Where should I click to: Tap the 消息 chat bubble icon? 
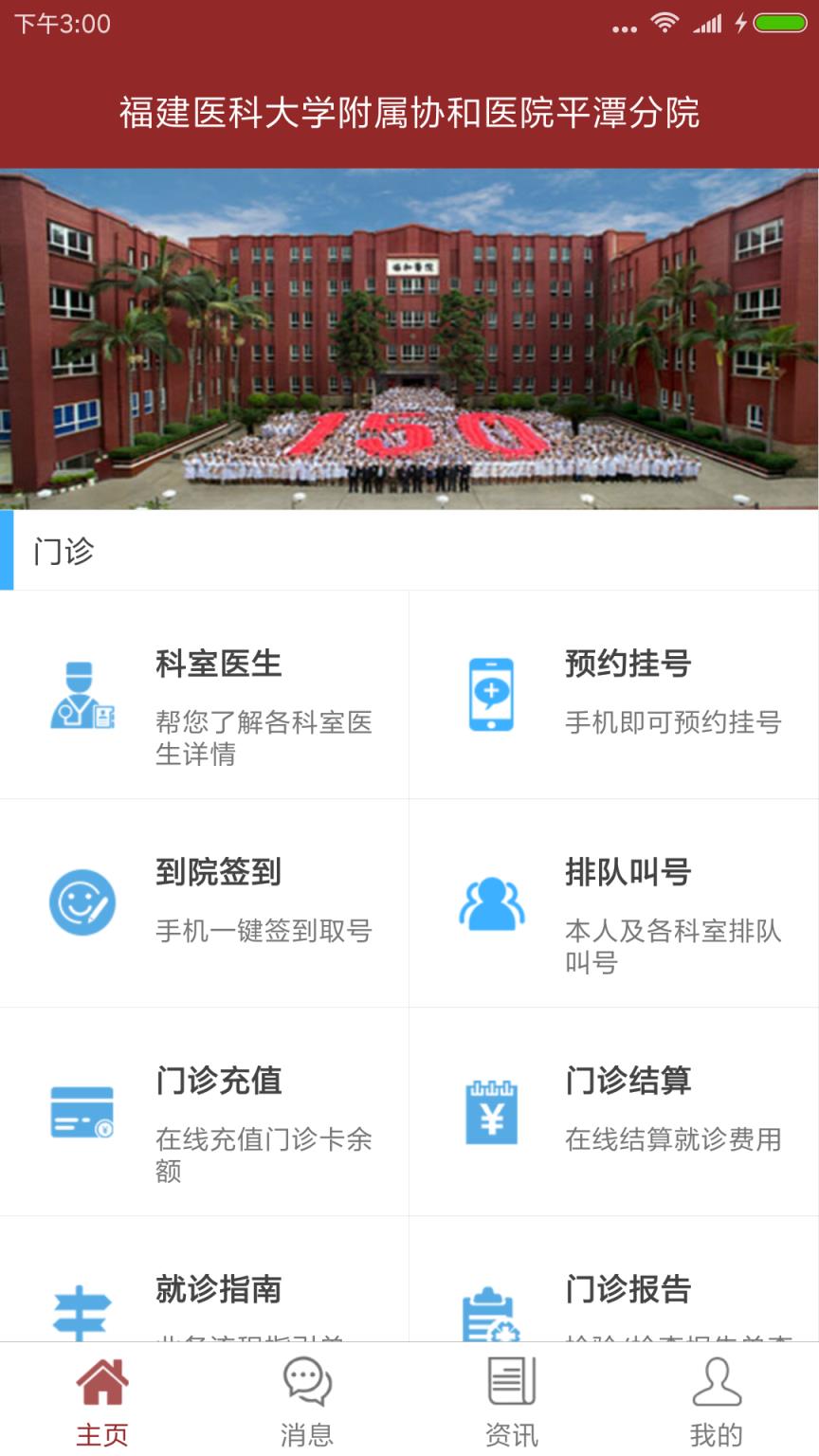pyautogui.click(x=306, y=1389)
